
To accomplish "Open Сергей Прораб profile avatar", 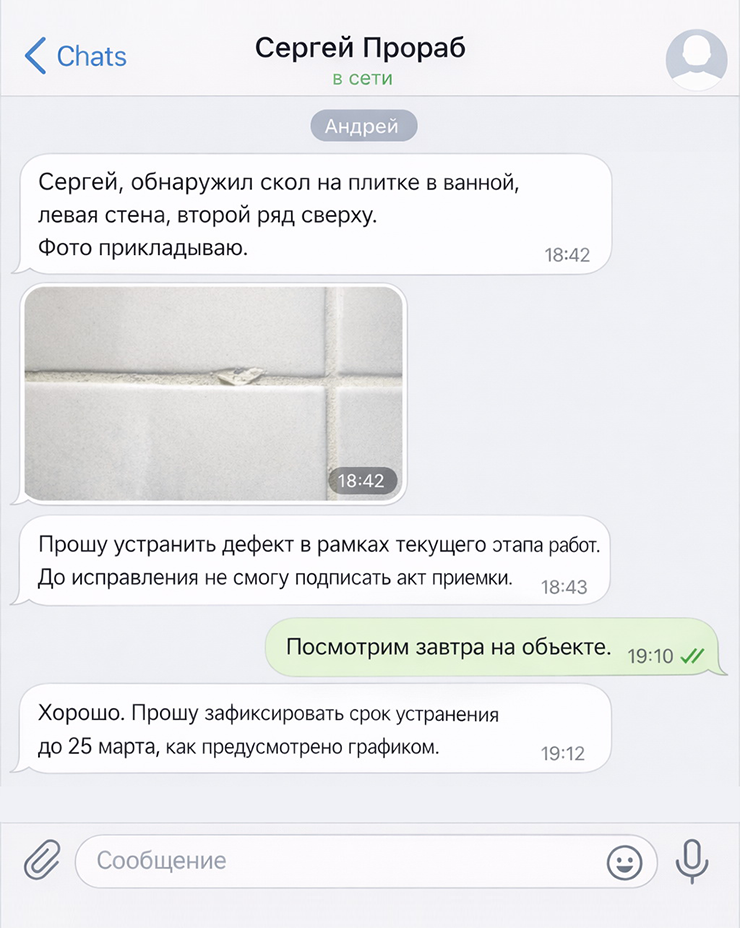I will pyautogui.click(x=696, y=59).
